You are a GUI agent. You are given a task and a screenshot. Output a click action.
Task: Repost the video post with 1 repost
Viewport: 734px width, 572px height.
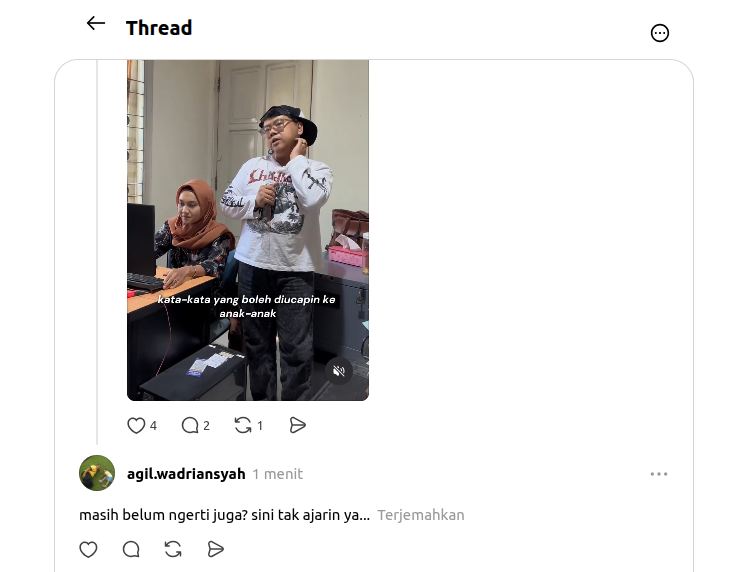pos(249,425)
